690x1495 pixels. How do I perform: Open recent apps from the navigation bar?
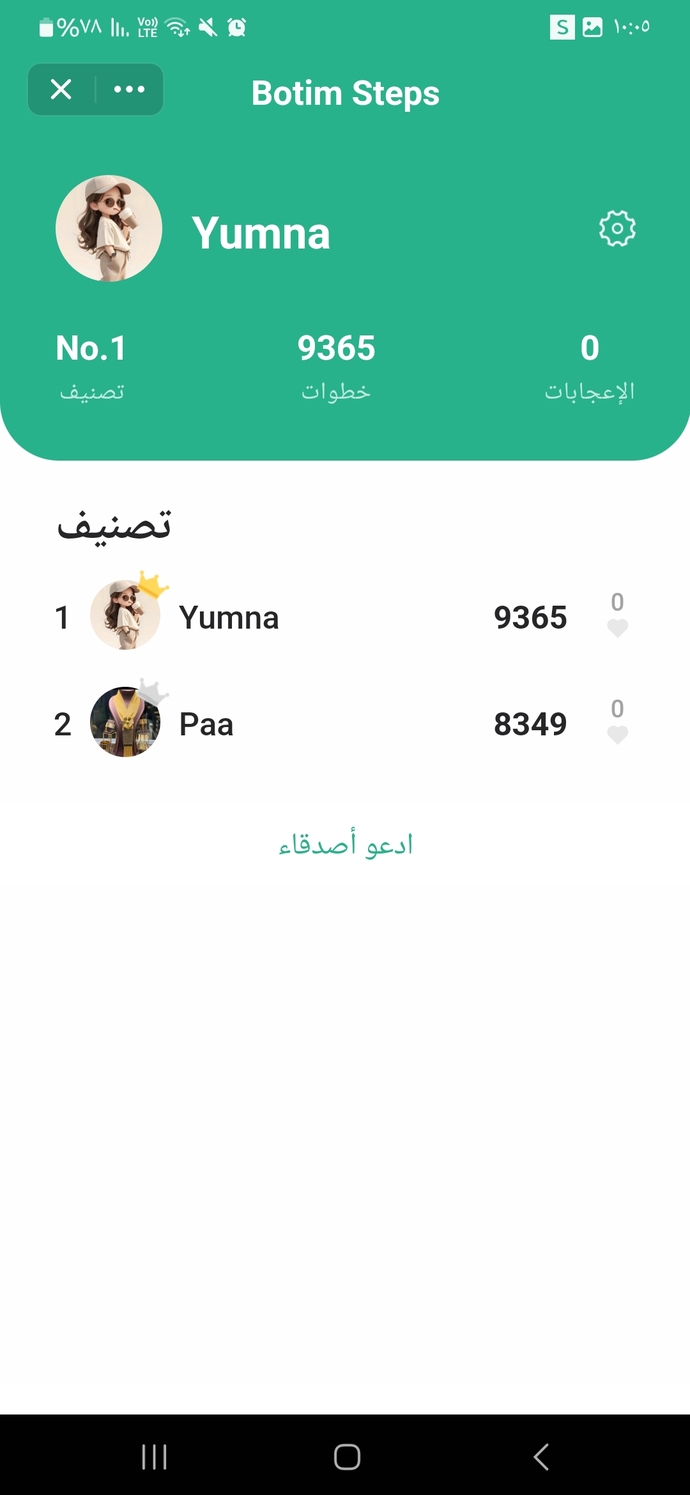tap(154, 1456)
